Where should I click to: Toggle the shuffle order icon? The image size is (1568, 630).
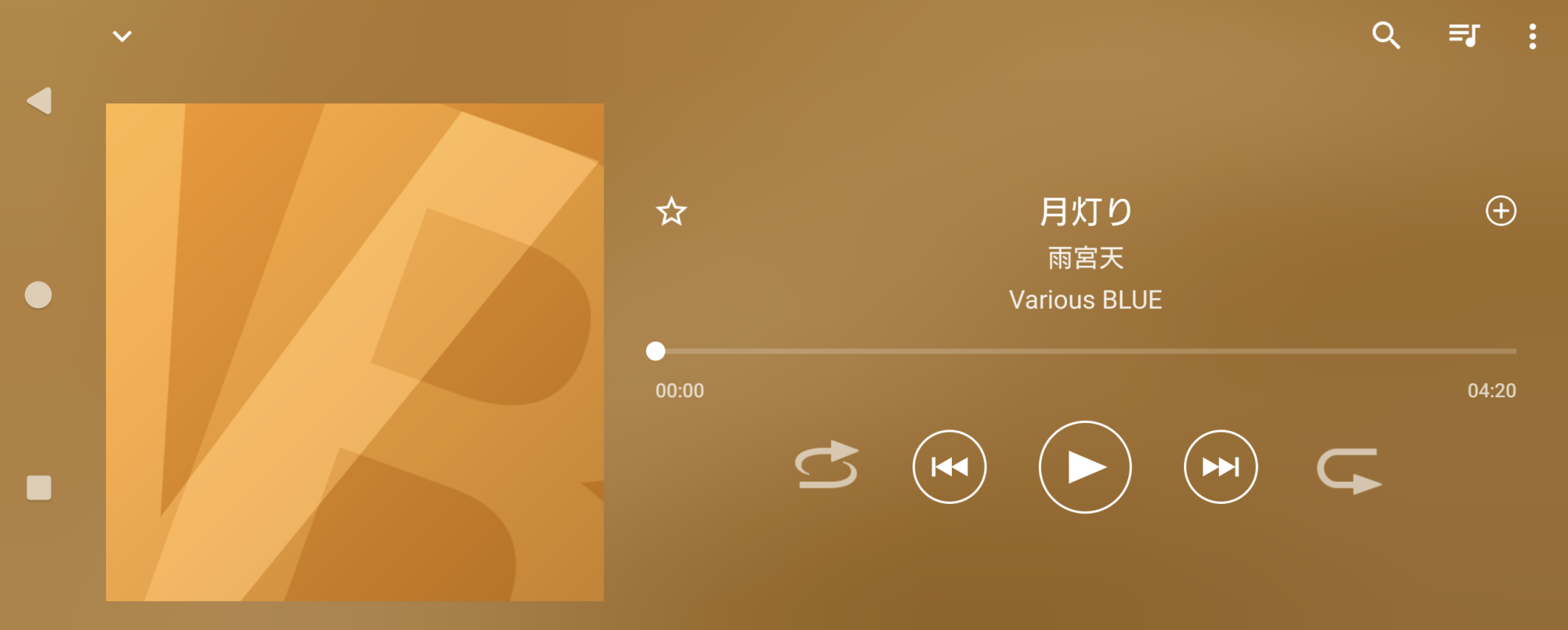[x=1348, y=470]
